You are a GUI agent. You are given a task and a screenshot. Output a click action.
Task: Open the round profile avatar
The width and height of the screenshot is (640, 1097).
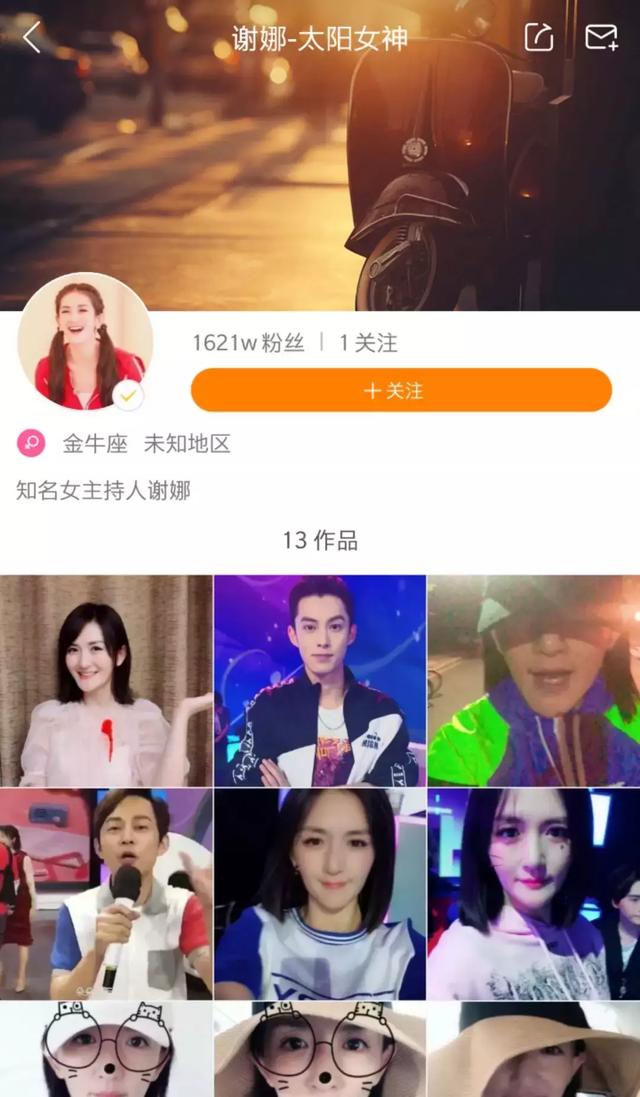click(x=85, y=342)
